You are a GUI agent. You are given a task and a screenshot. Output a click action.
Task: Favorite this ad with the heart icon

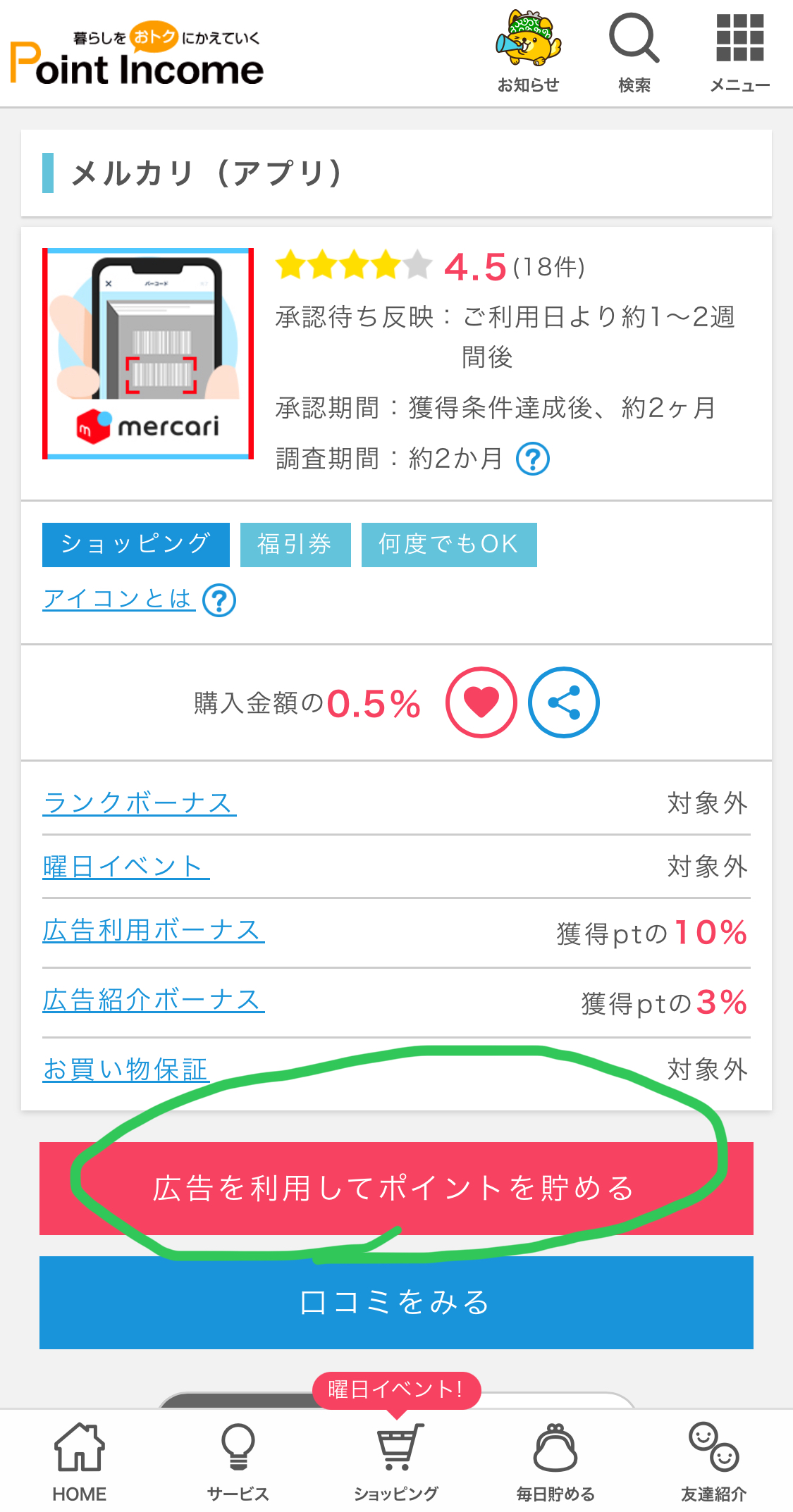pyautogui.click(x=481, y=702)
